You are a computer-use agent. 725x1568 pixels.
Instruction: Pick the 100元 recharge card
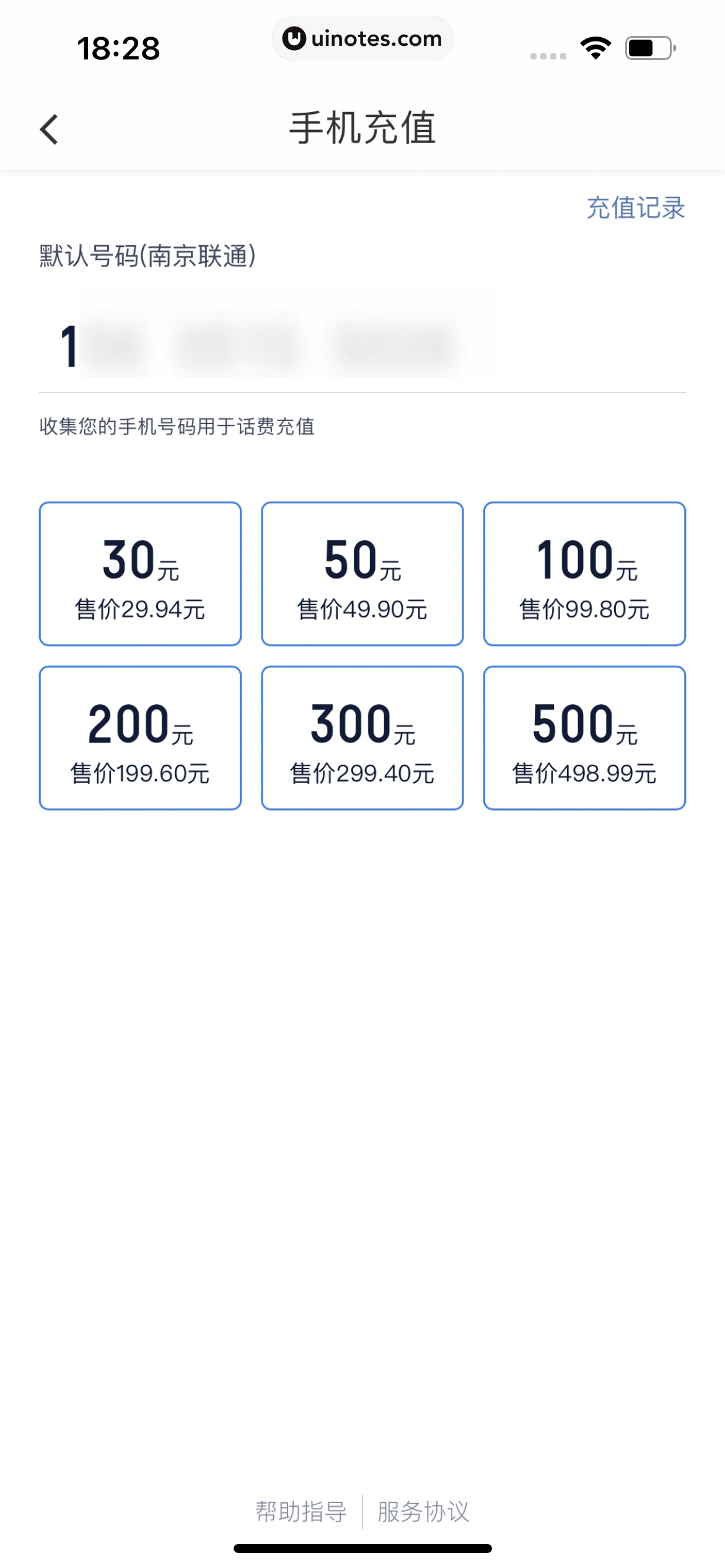click(x=584, y=574)
